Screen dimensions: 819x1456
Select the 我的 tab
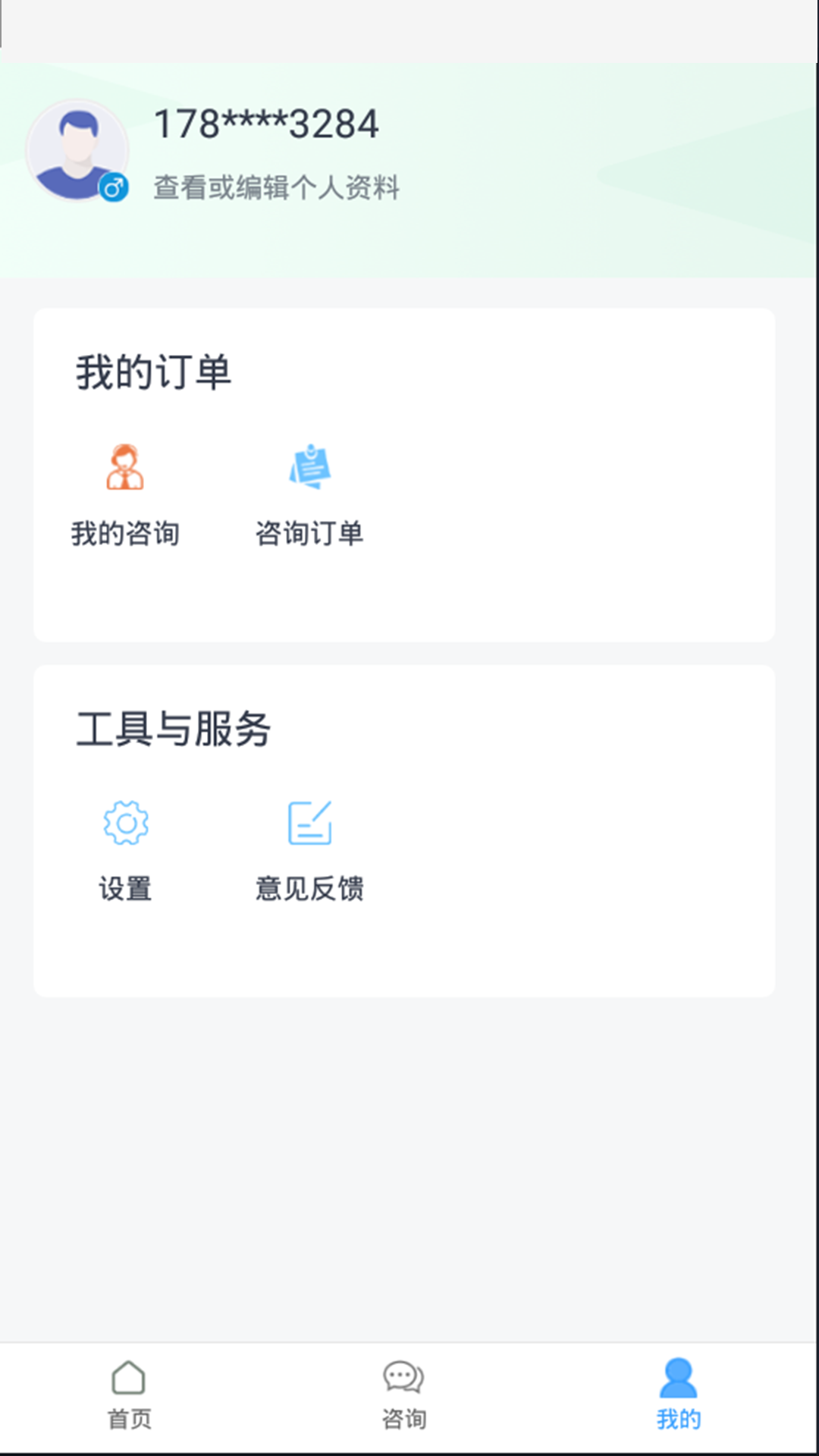(x=679, y=1395)
